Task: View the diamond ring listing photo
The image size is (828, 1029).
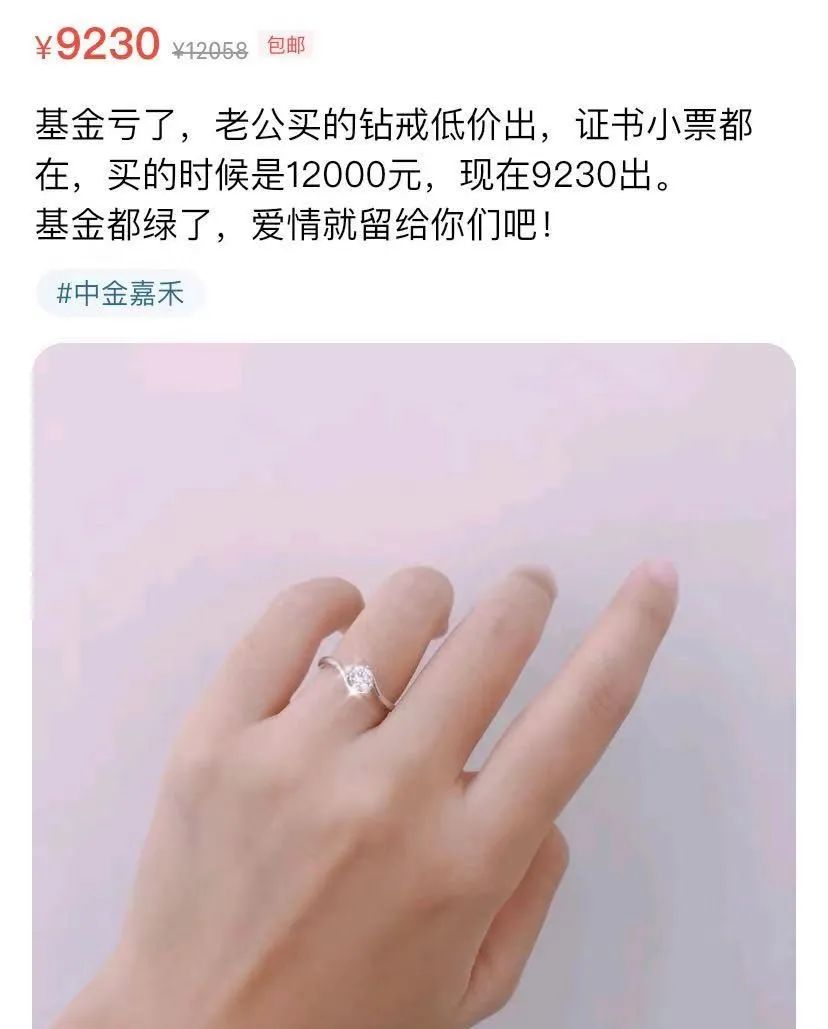Action: [414, 685]
